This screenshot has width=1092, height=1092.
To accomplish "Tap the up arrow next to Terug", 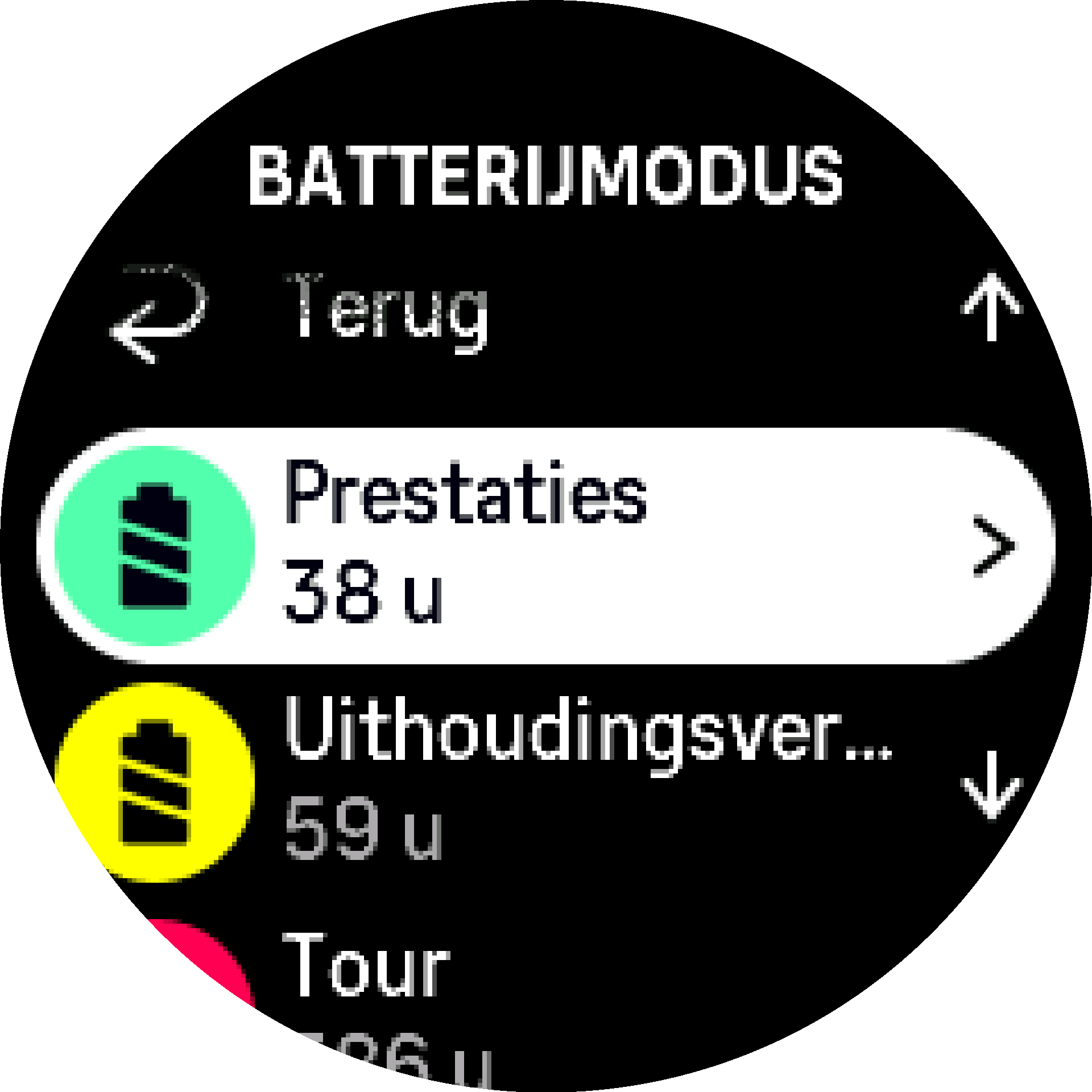I will (x=991, y=307).
